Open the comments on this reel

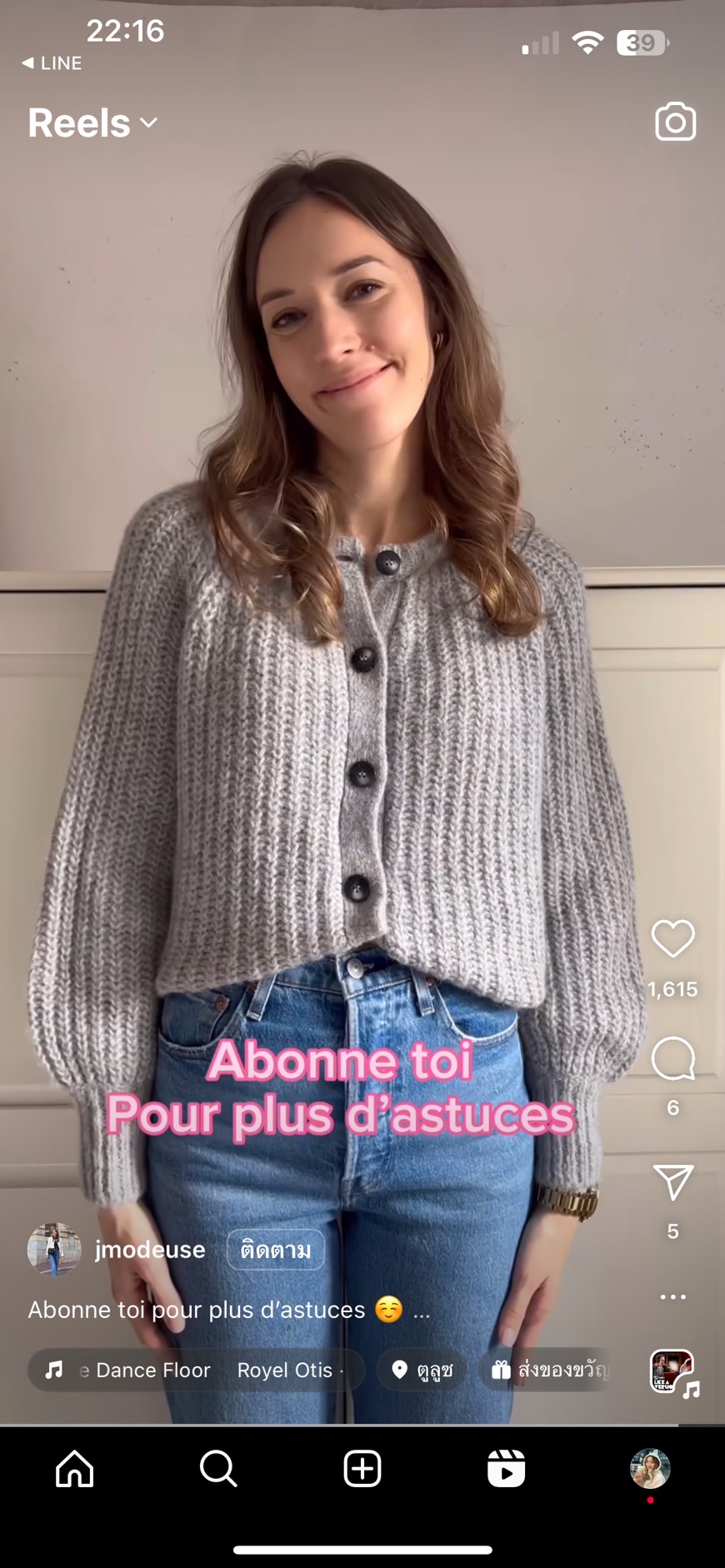point(672,1059)
